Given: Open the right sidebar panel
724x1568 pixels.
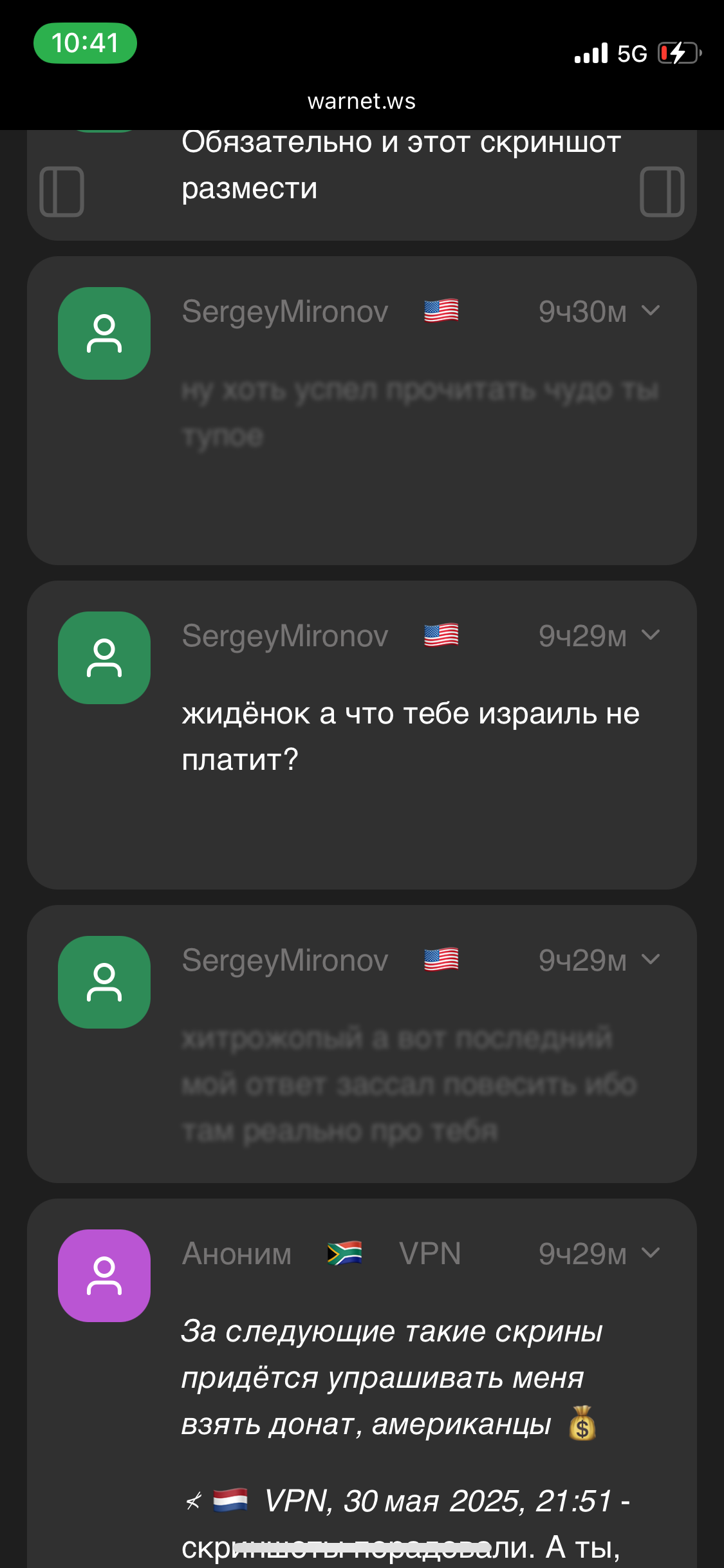Looking at the screenshot, I should [x=662, y=192].
